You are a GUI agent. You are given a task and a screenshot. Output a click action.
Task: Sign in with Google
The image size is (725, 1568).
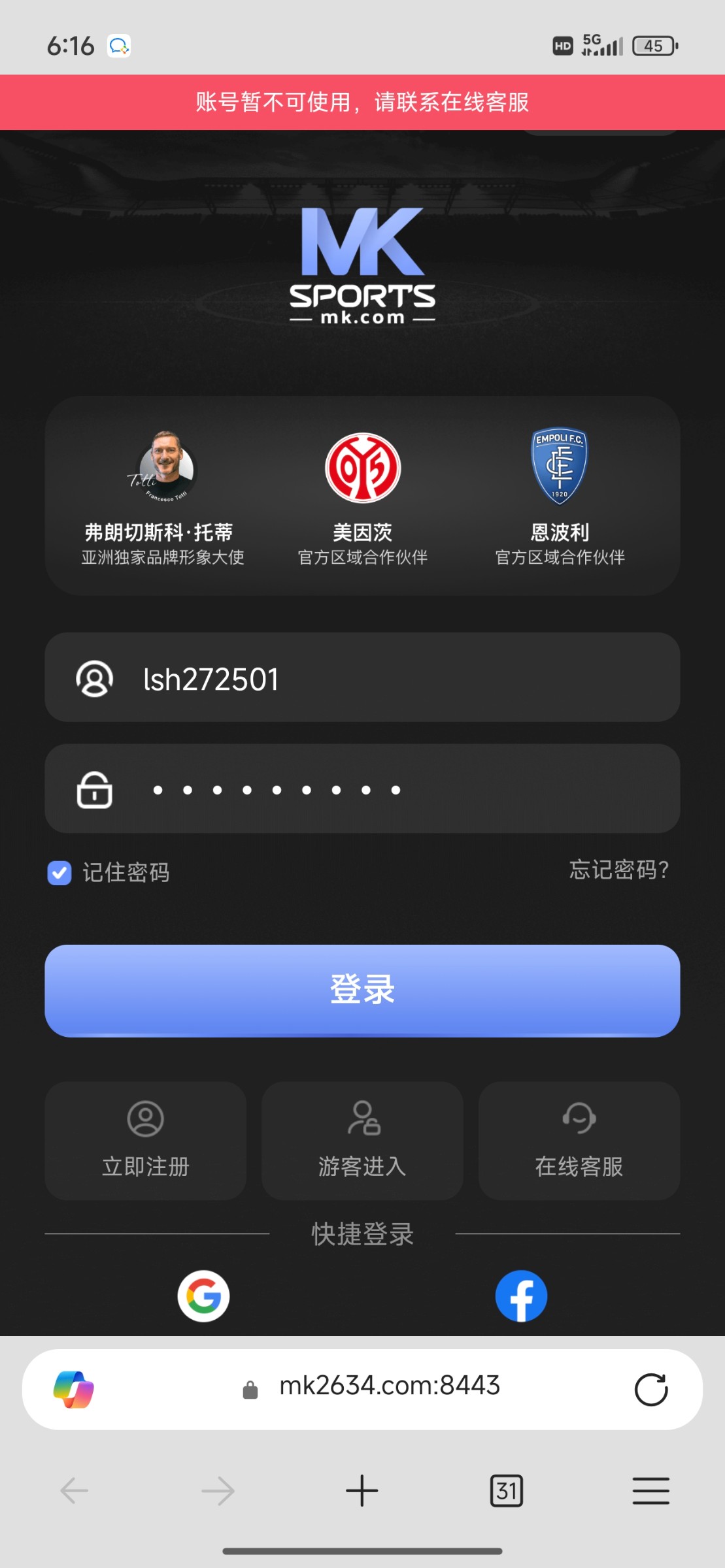coord(203,1296)
